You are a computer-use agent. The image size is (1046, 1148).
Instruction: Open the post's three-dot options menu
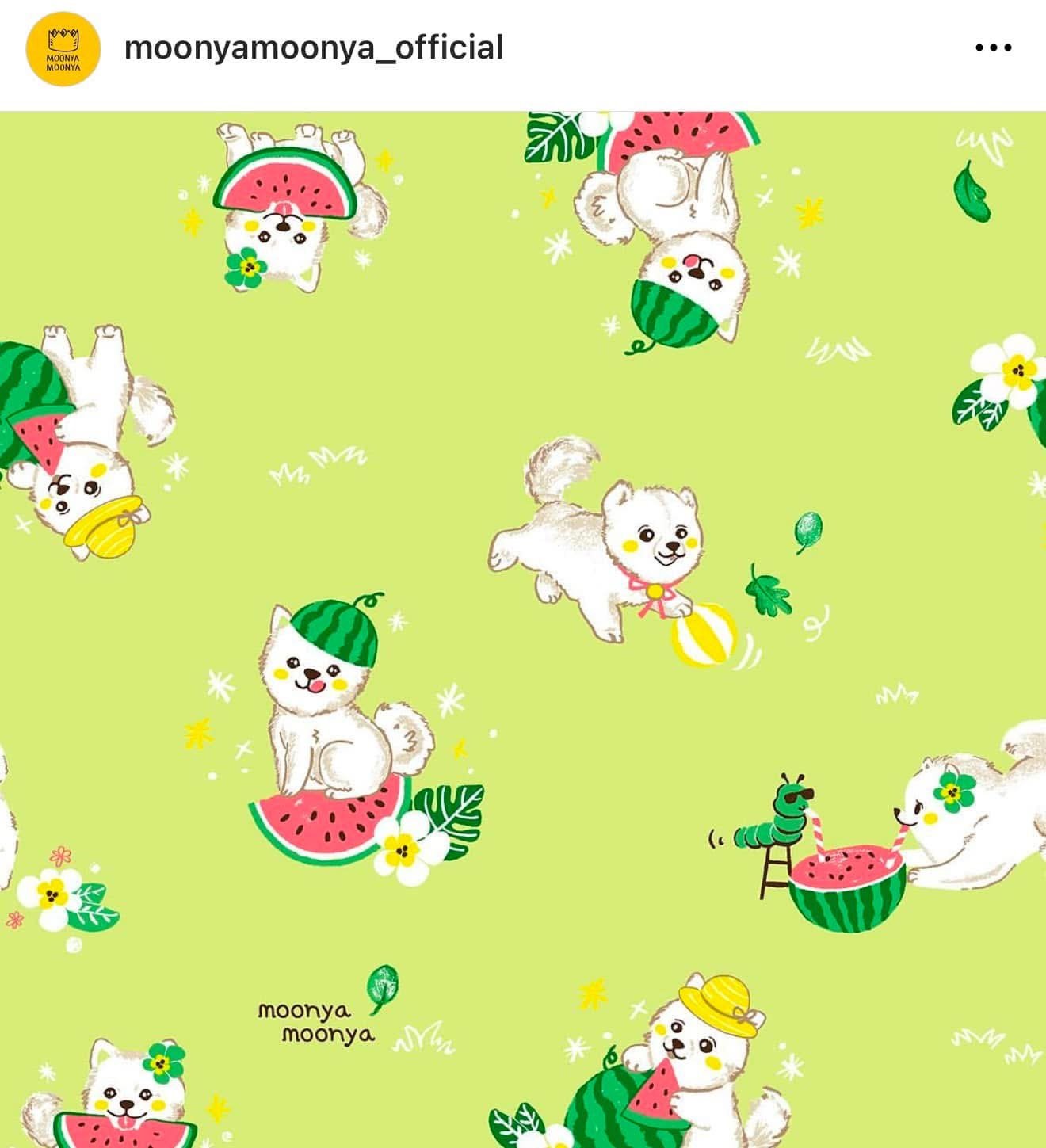point(993,48)
